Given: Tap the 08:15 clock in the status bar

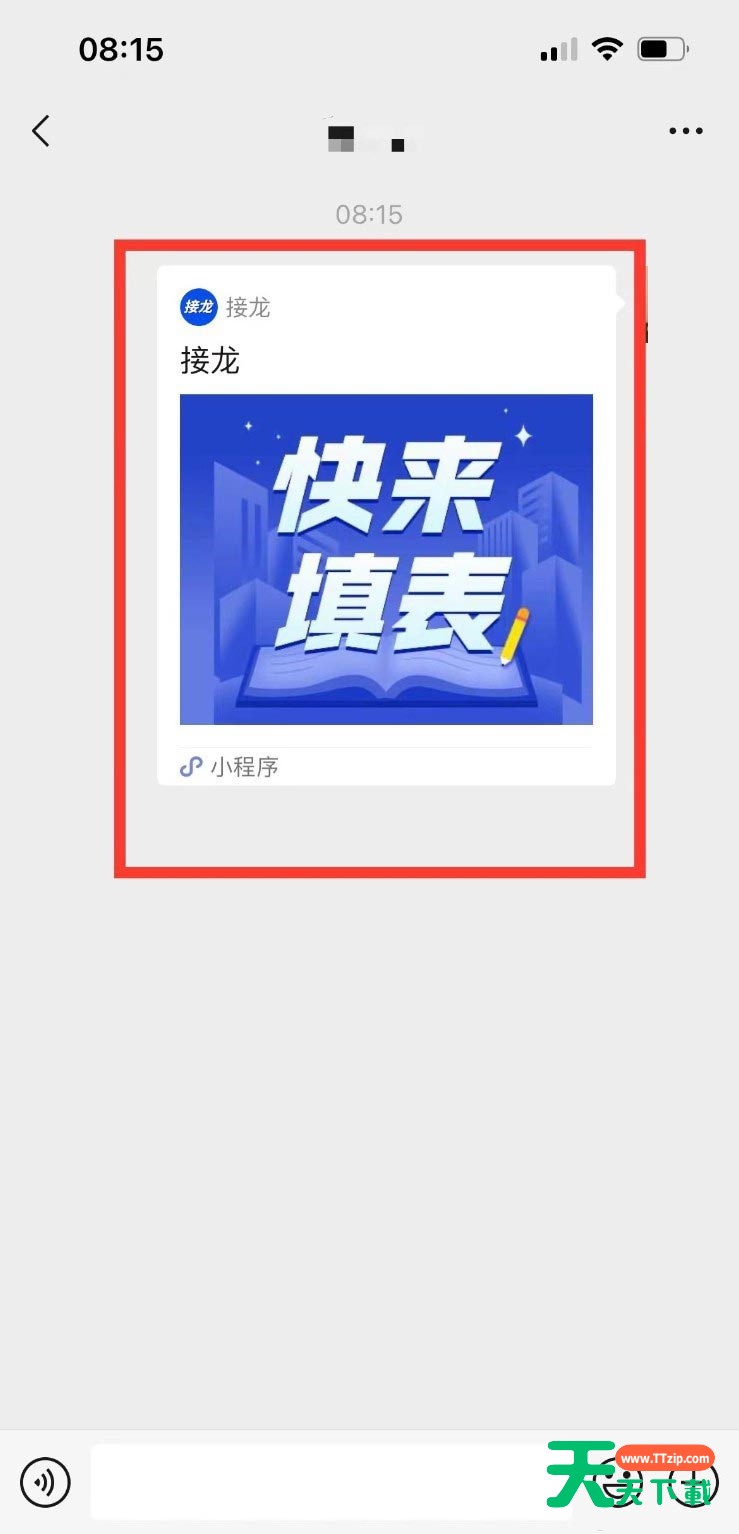Looking at the screenshot, I should [121, 49].
